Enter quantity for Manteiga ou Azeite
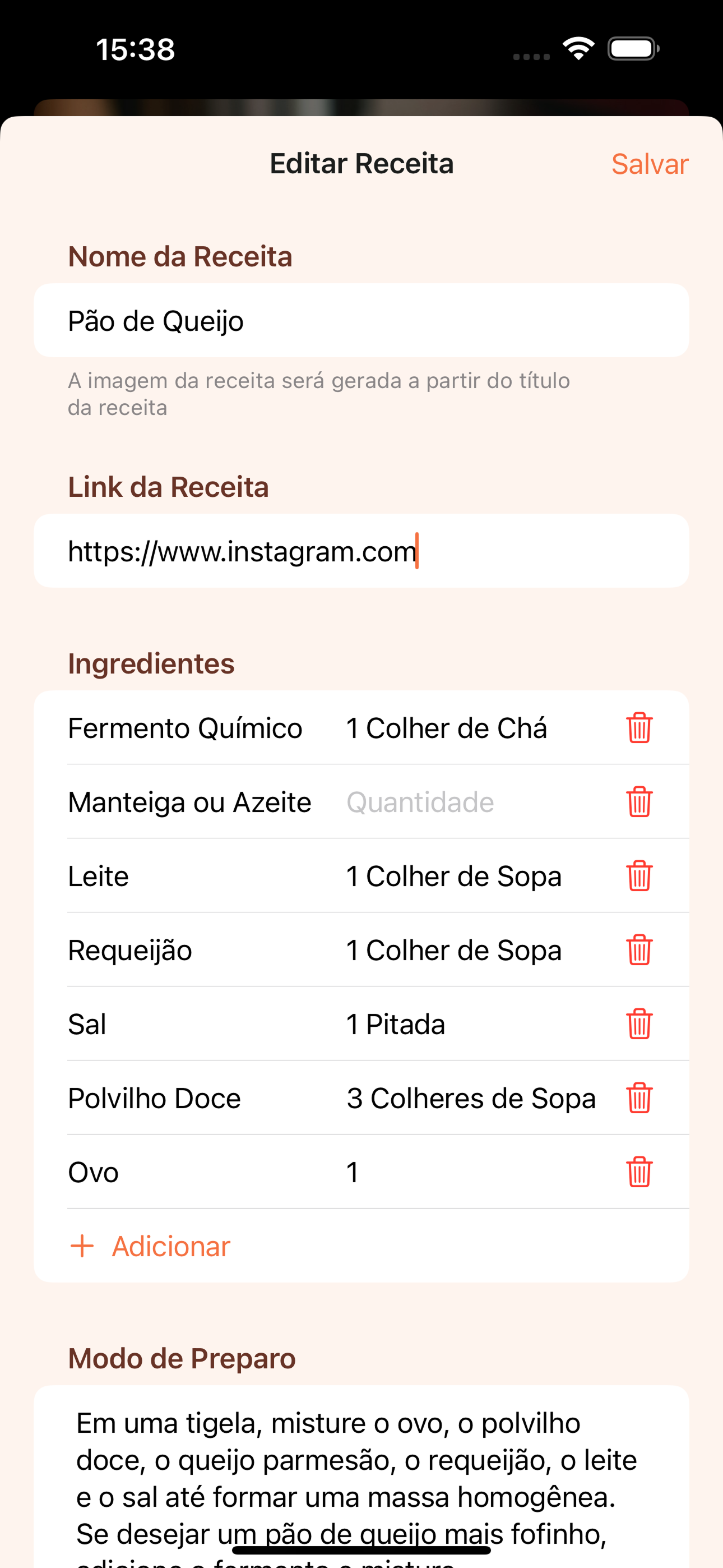Viewport: 723px width, 1568px height. (475, 803)
